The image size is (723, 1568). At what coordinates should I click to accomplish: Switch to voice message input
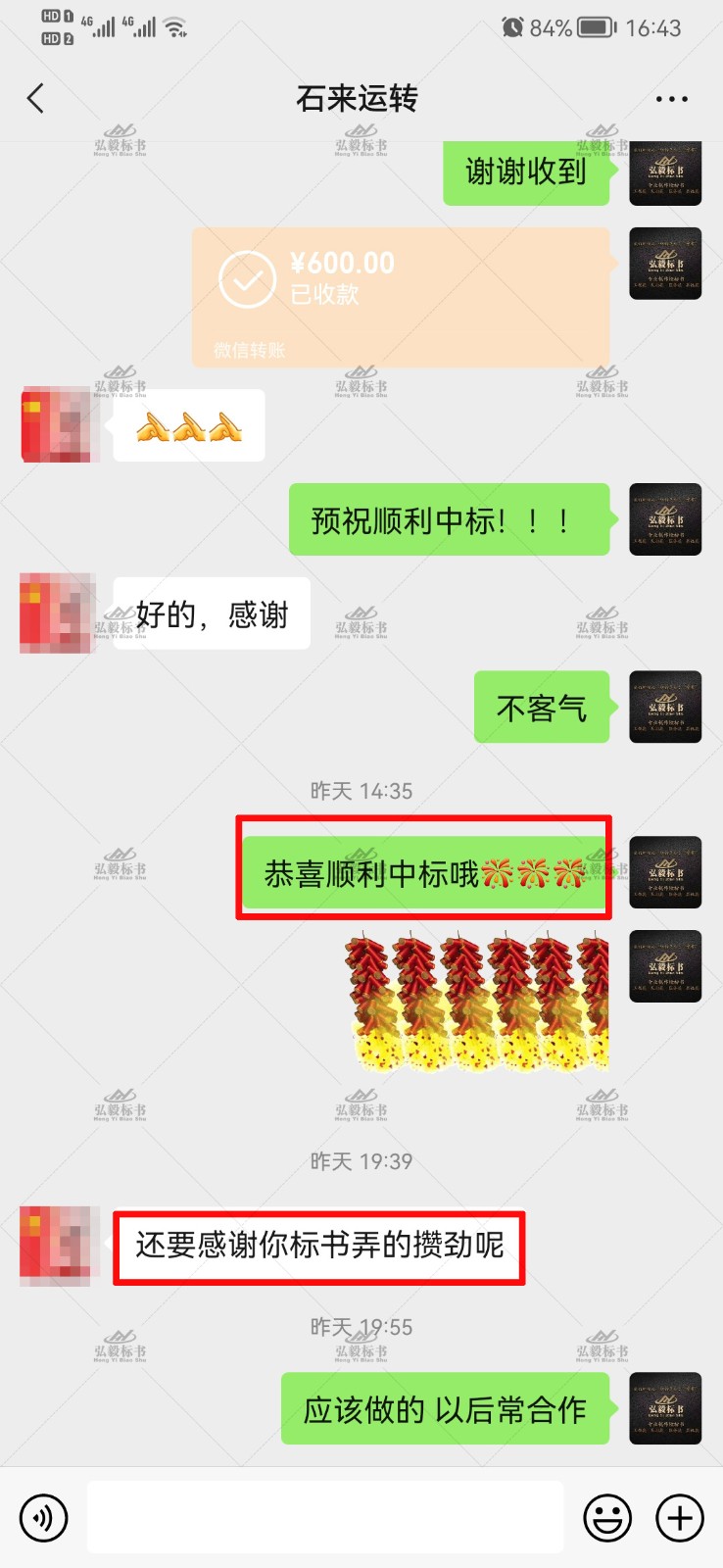click(44, 1518)
